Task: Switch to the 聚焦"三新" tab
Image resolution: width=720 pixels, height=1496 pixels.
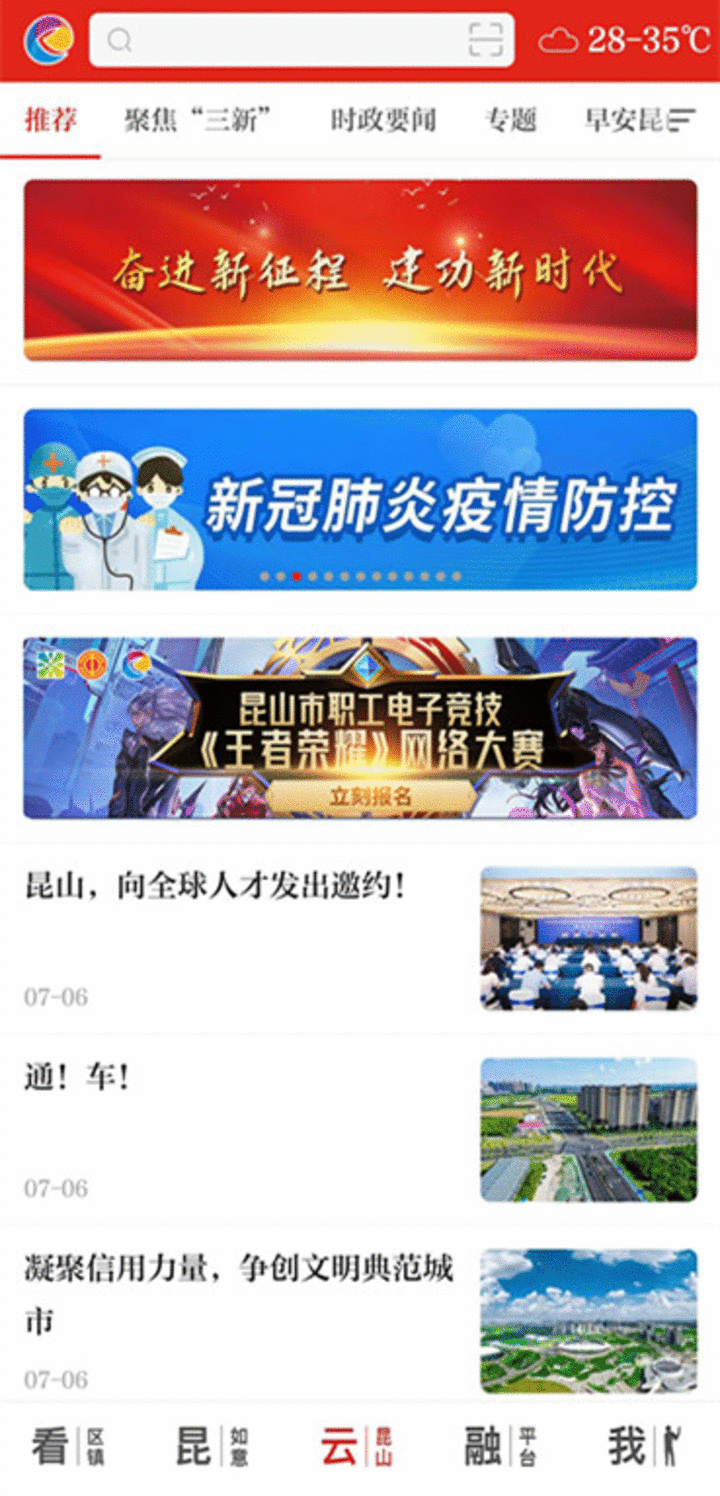Action: pos(198,120)
